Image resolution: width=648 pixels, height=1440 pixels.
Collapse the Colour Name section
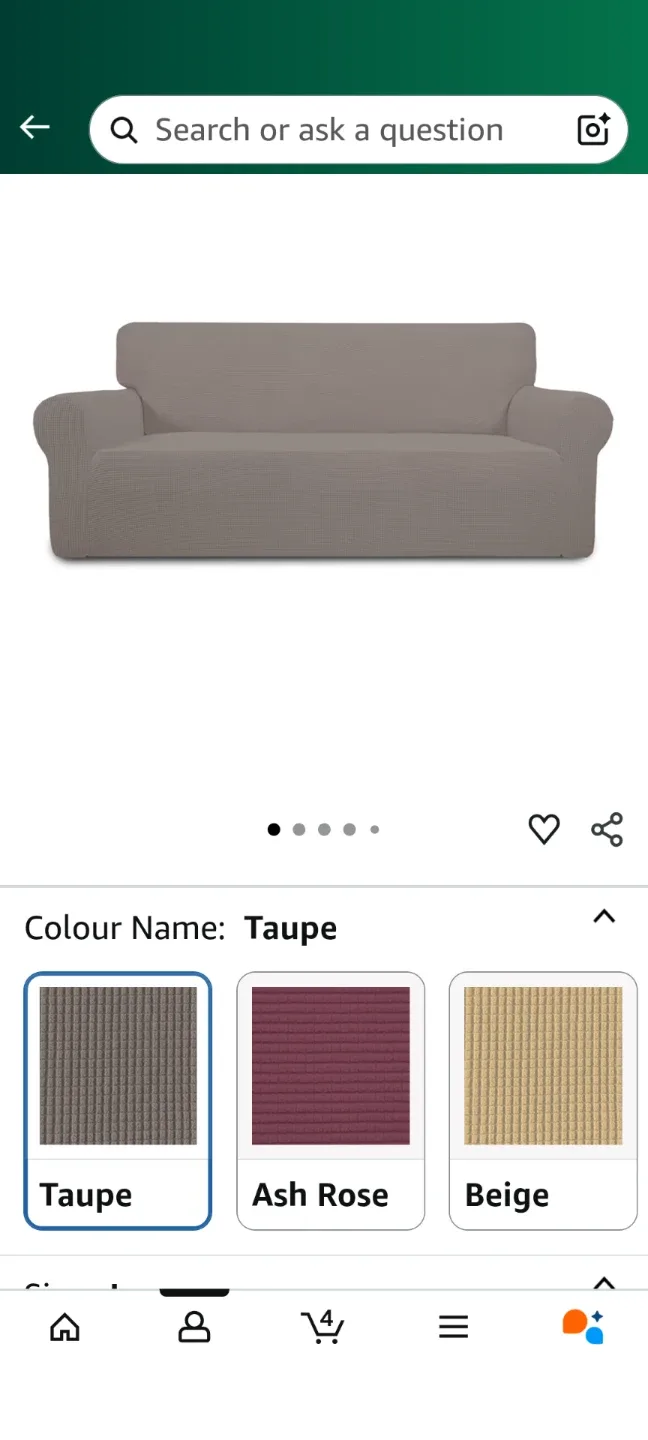coord(604,917)
